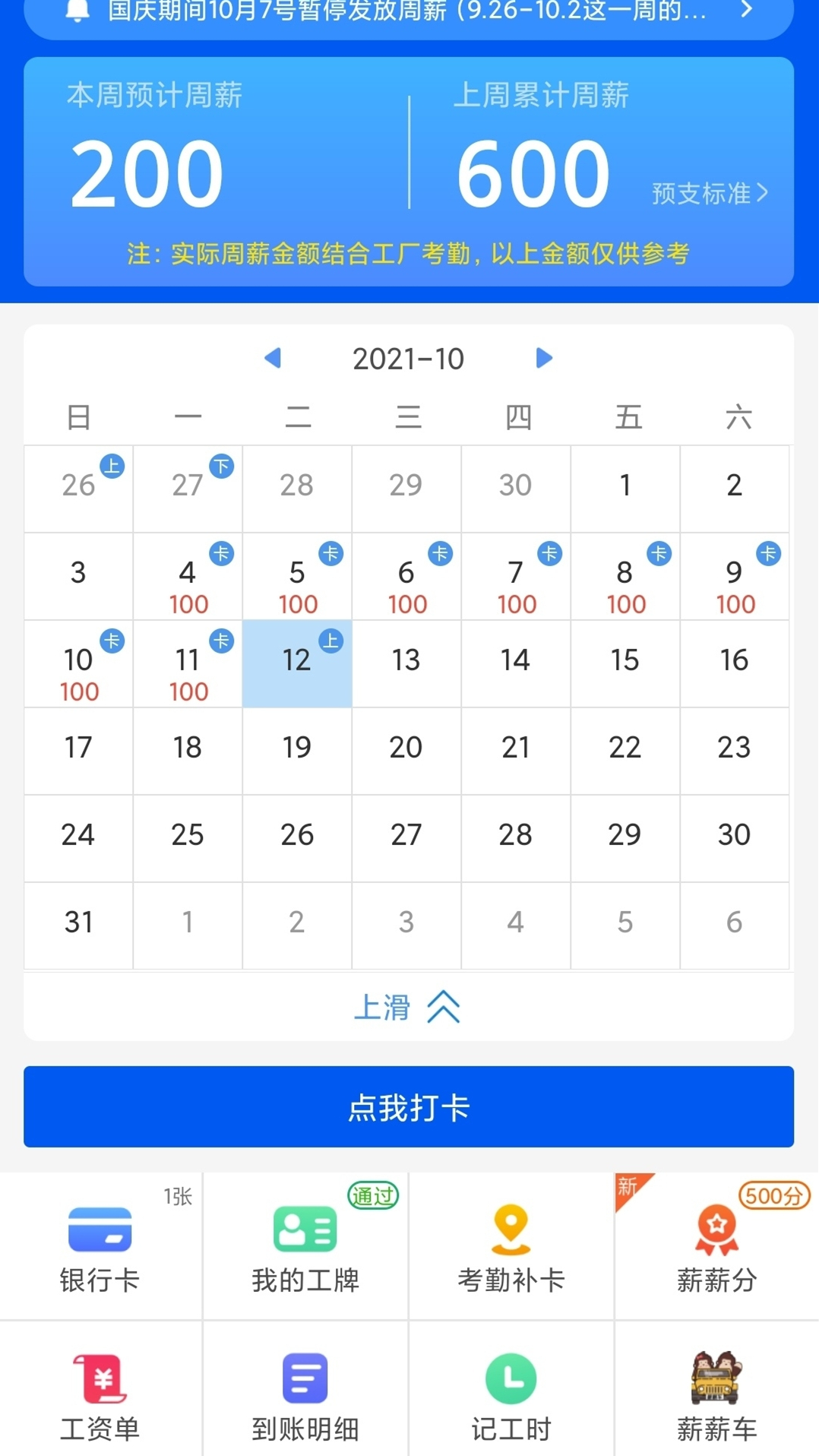Go to next month in calendar

544,358
